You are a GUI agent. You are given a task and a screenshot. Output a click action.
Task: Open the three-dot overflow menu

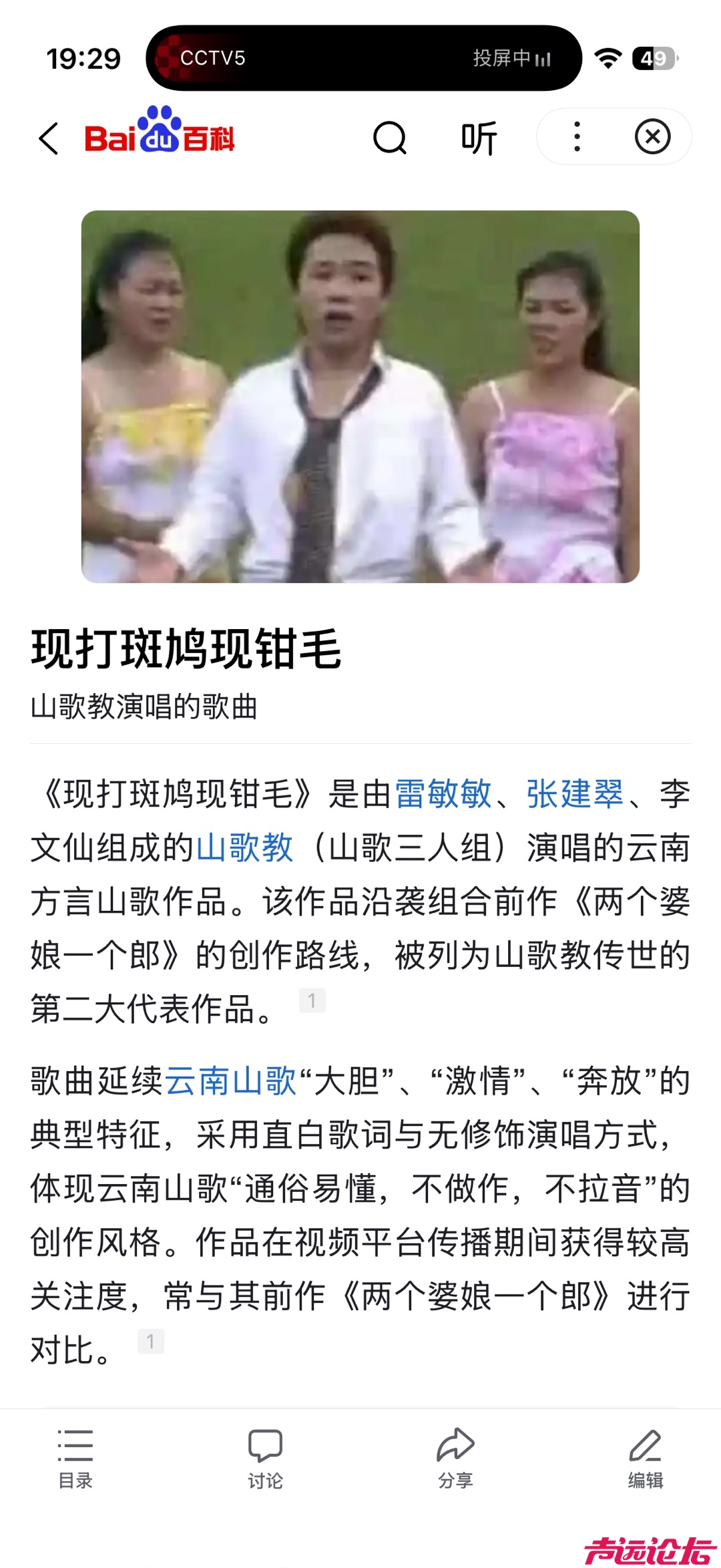point(577,137)
